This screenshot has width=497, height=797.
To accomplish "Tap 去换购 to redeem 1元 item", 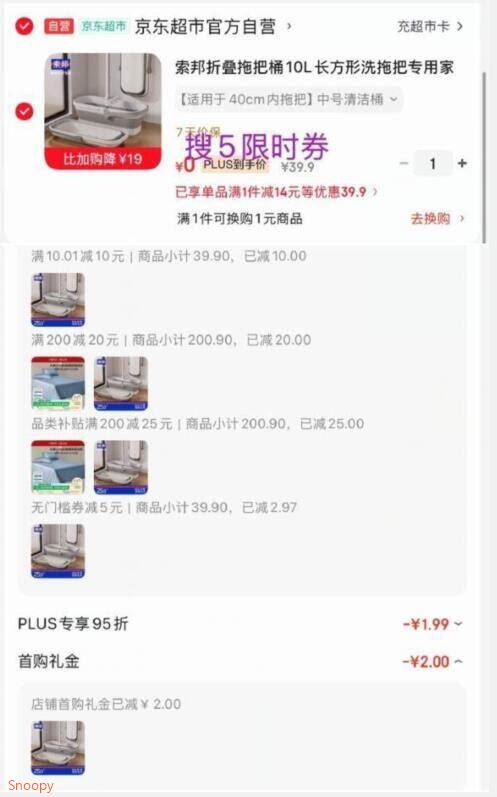I will coord(437,219).
